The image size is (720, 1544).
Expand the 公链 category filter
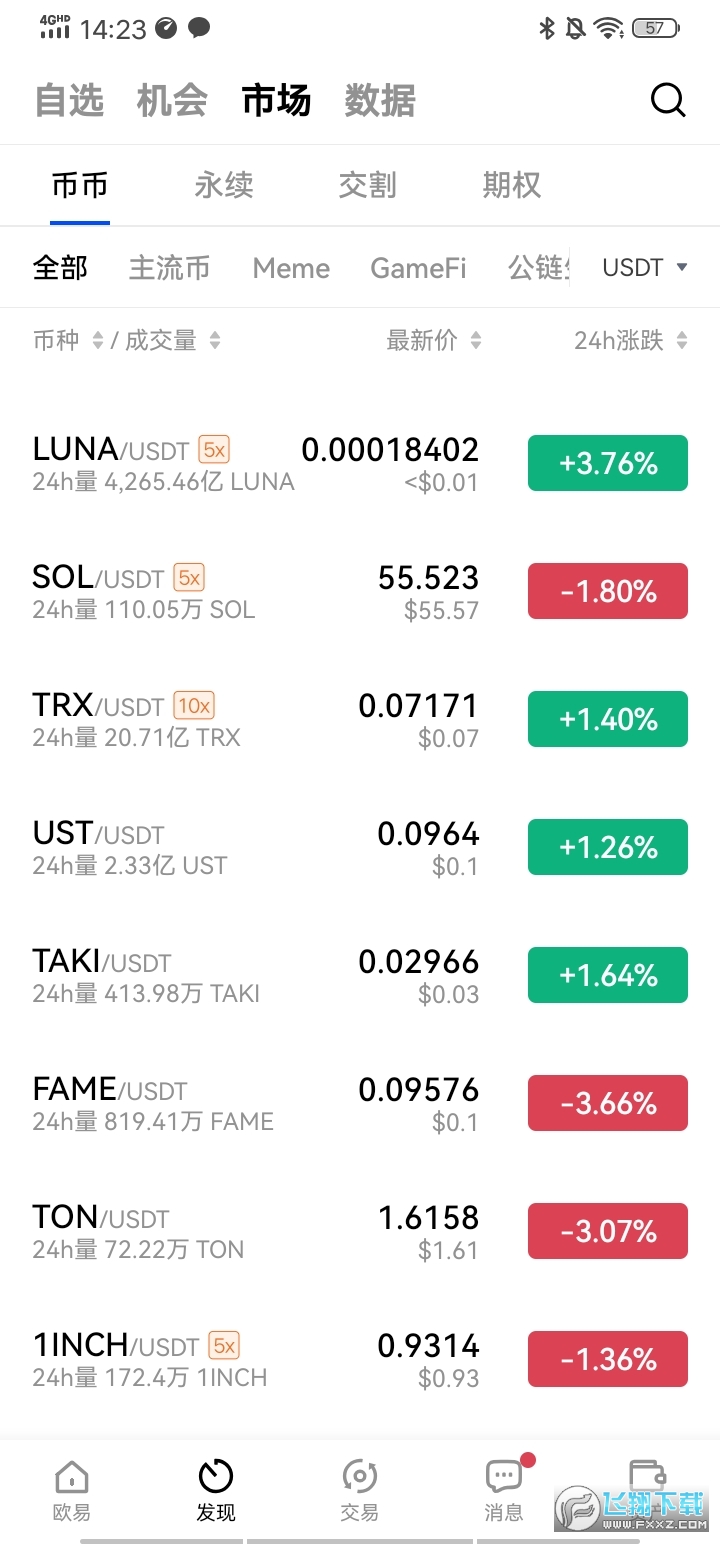click(540, 267)
